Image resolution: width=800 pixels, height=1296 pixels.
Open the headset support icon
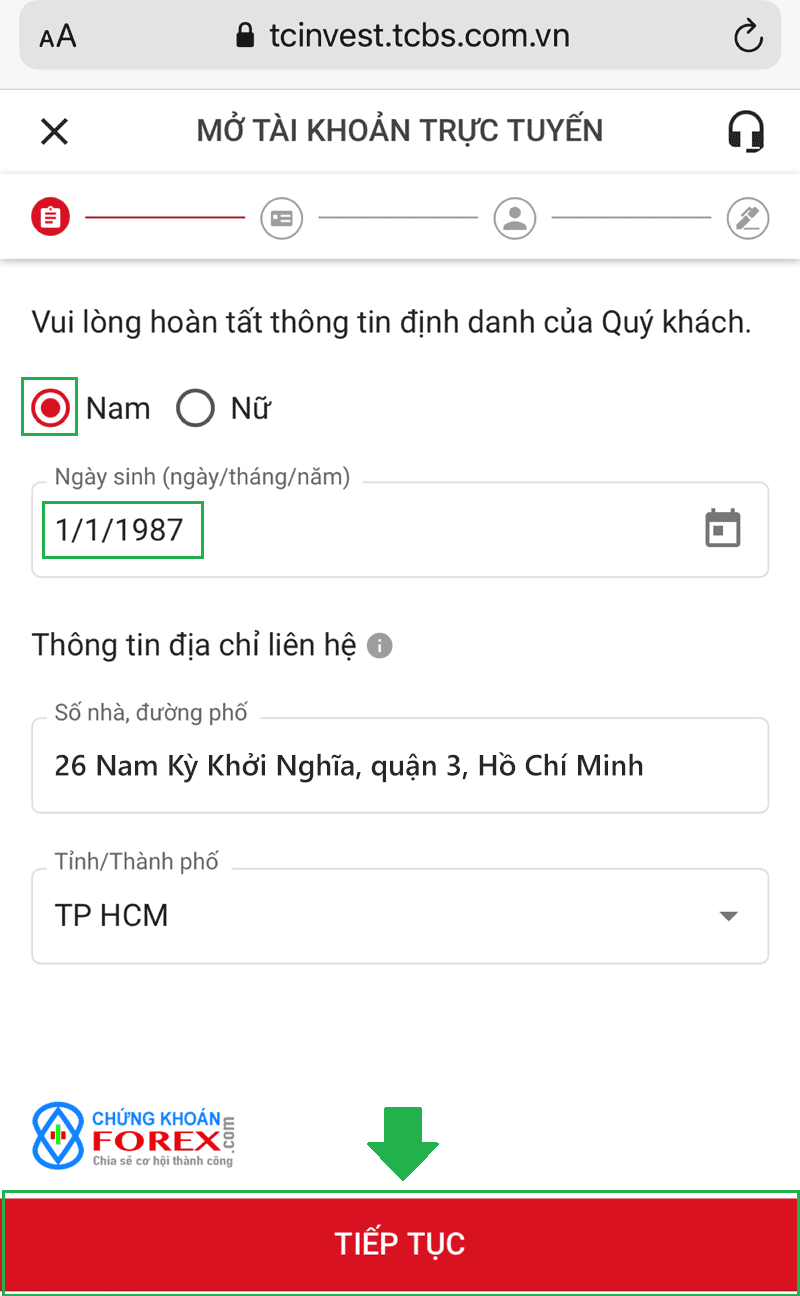[x=746, y=131]
